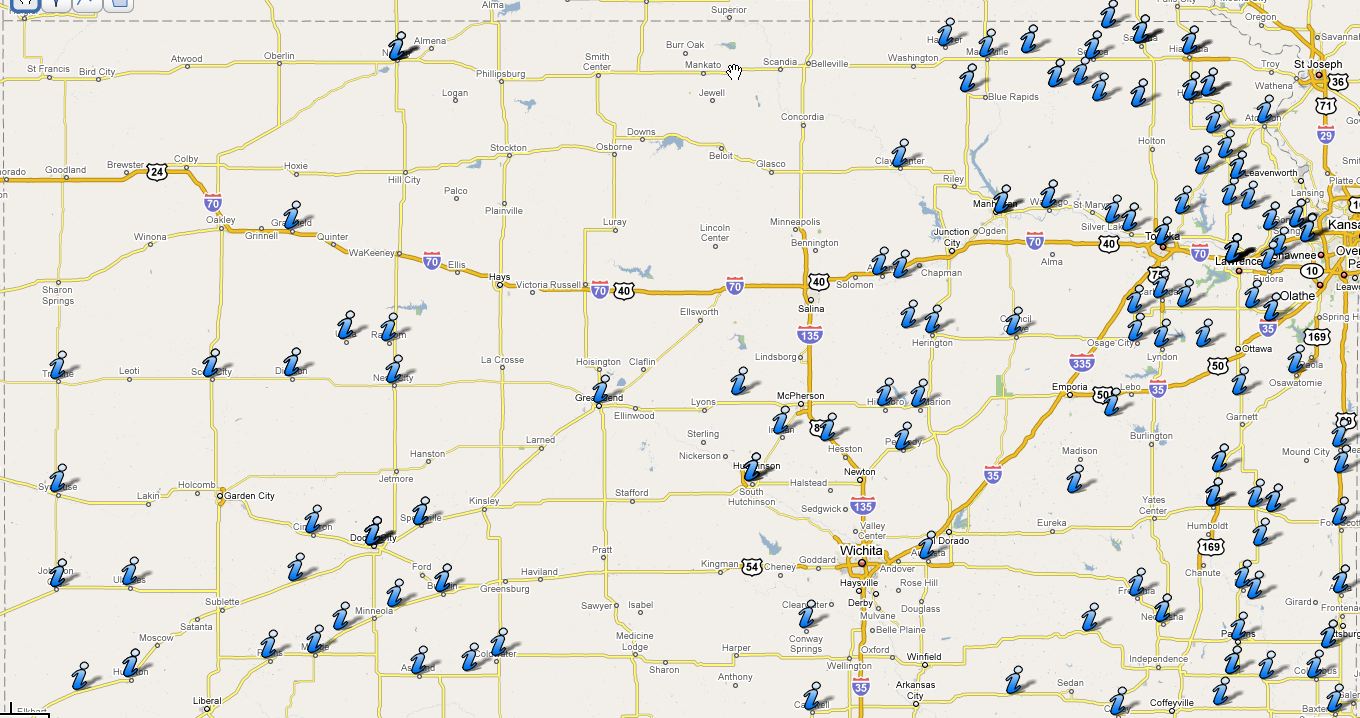Image resolution: width=1360 pixels, height=718 pixels.
Task: Open the marker at Grainfield
Action: tap(292, 214)
